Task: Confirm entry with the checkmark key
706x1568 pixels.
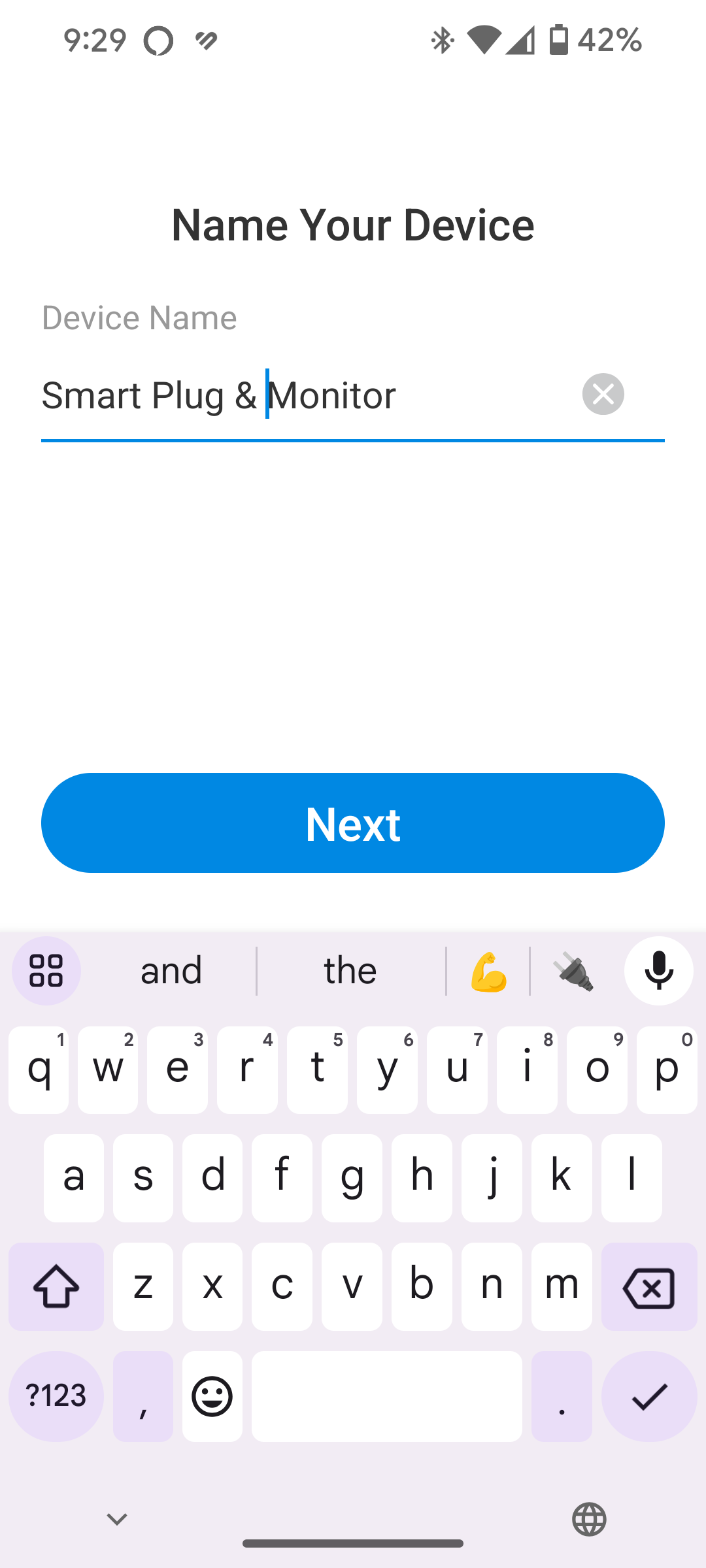Action: tap(649, 1396)
